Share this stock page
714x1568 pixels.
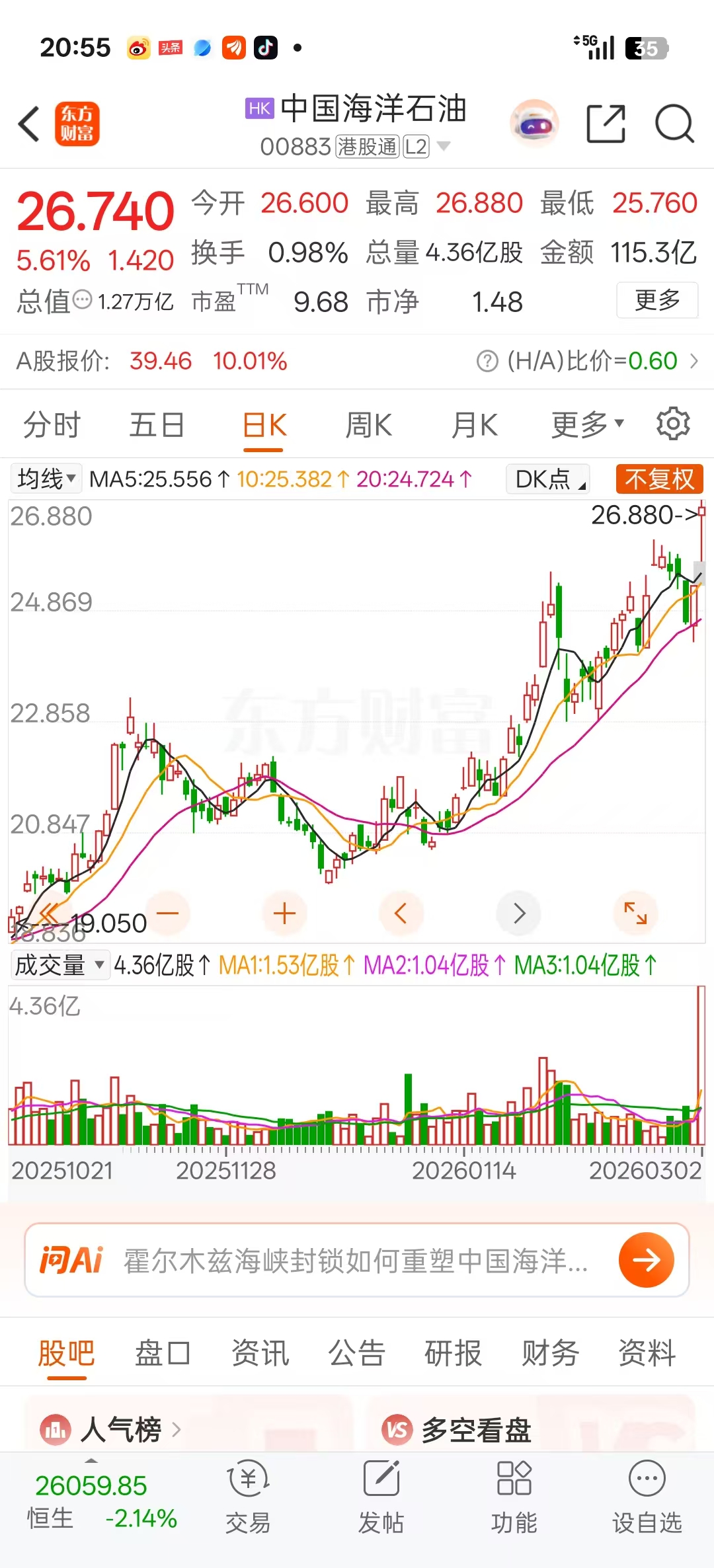(x=606, y=124)
